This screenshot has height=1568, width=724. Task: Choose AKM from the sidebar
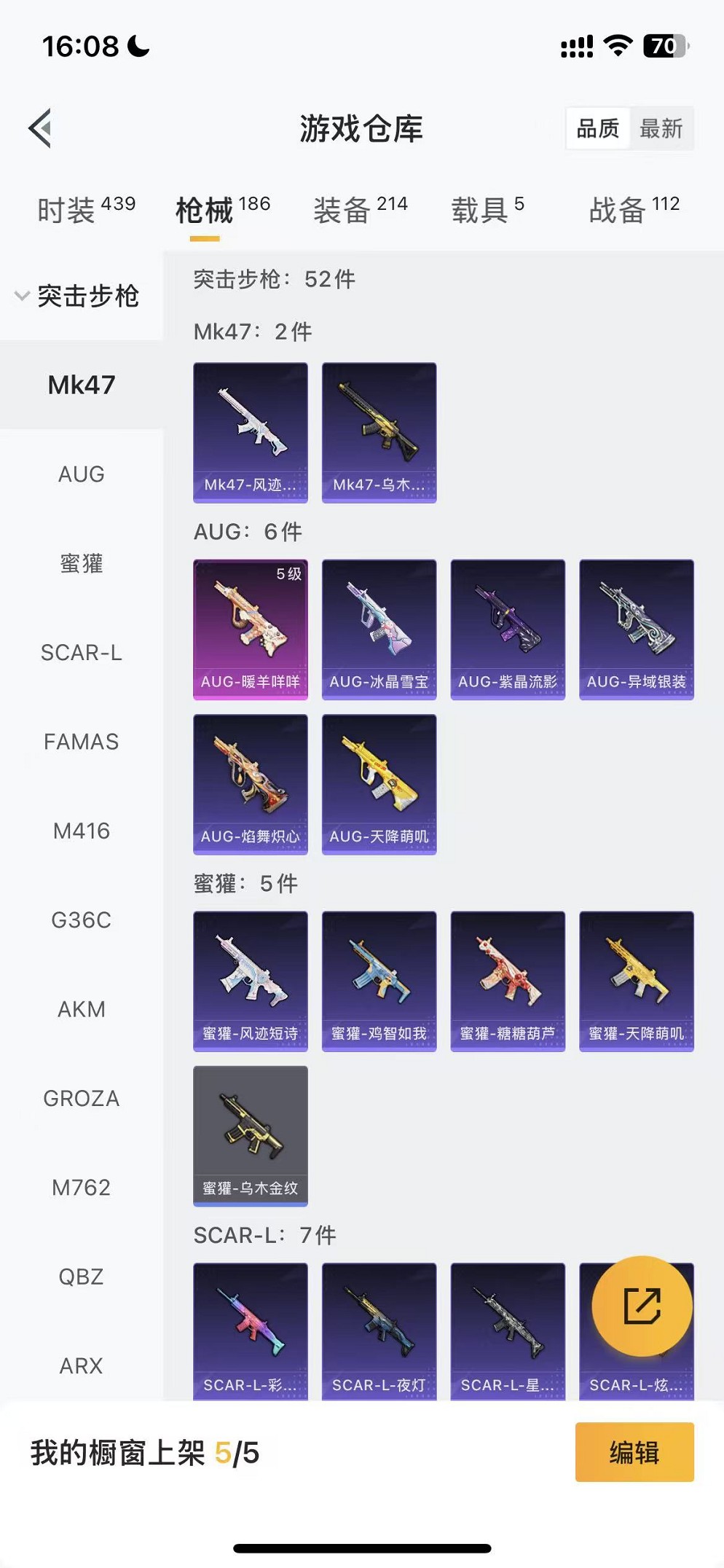click(82, 1009)
